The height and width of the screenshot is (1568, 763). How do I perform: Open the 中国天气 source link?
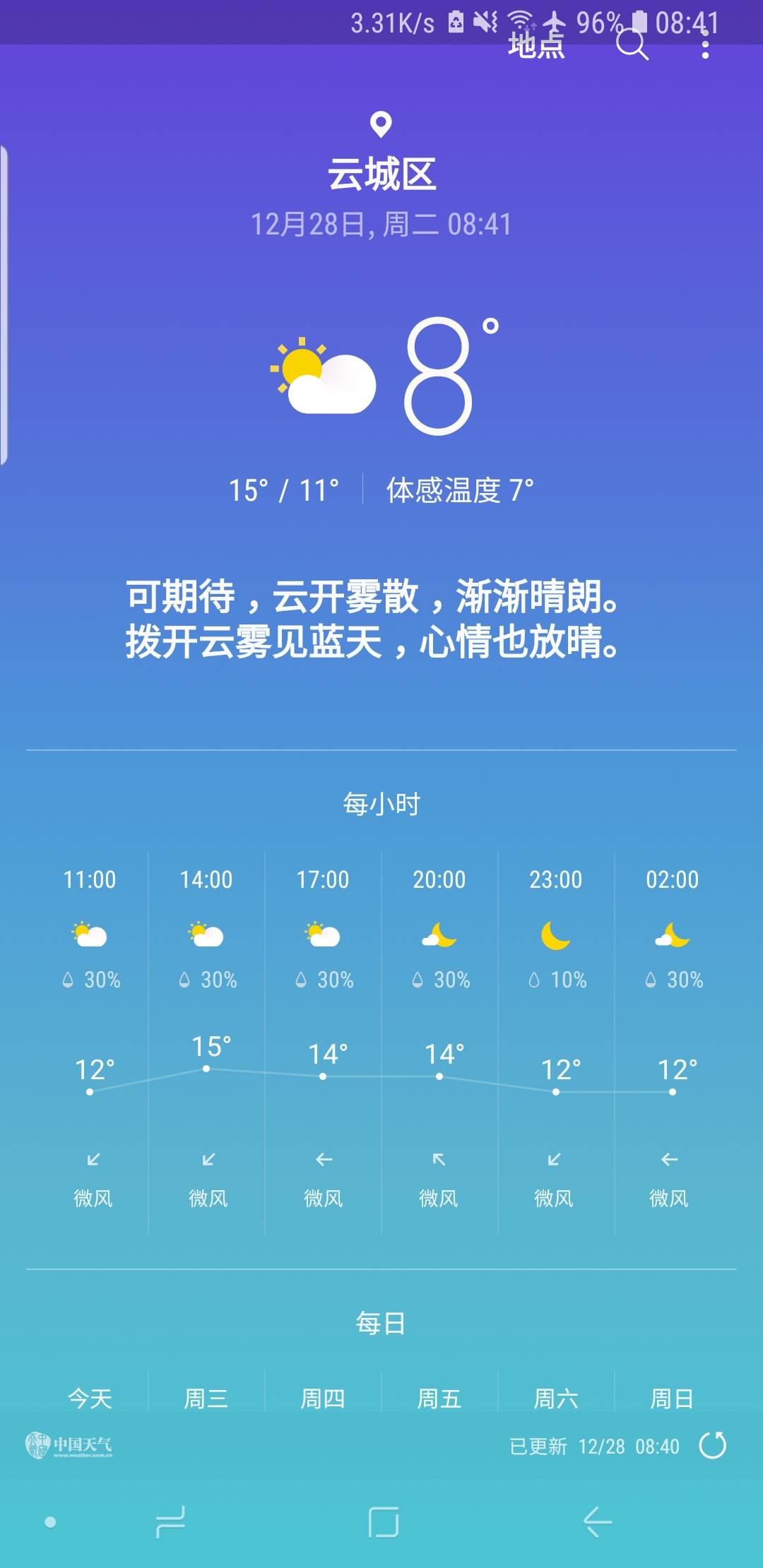pos(69,1445)
